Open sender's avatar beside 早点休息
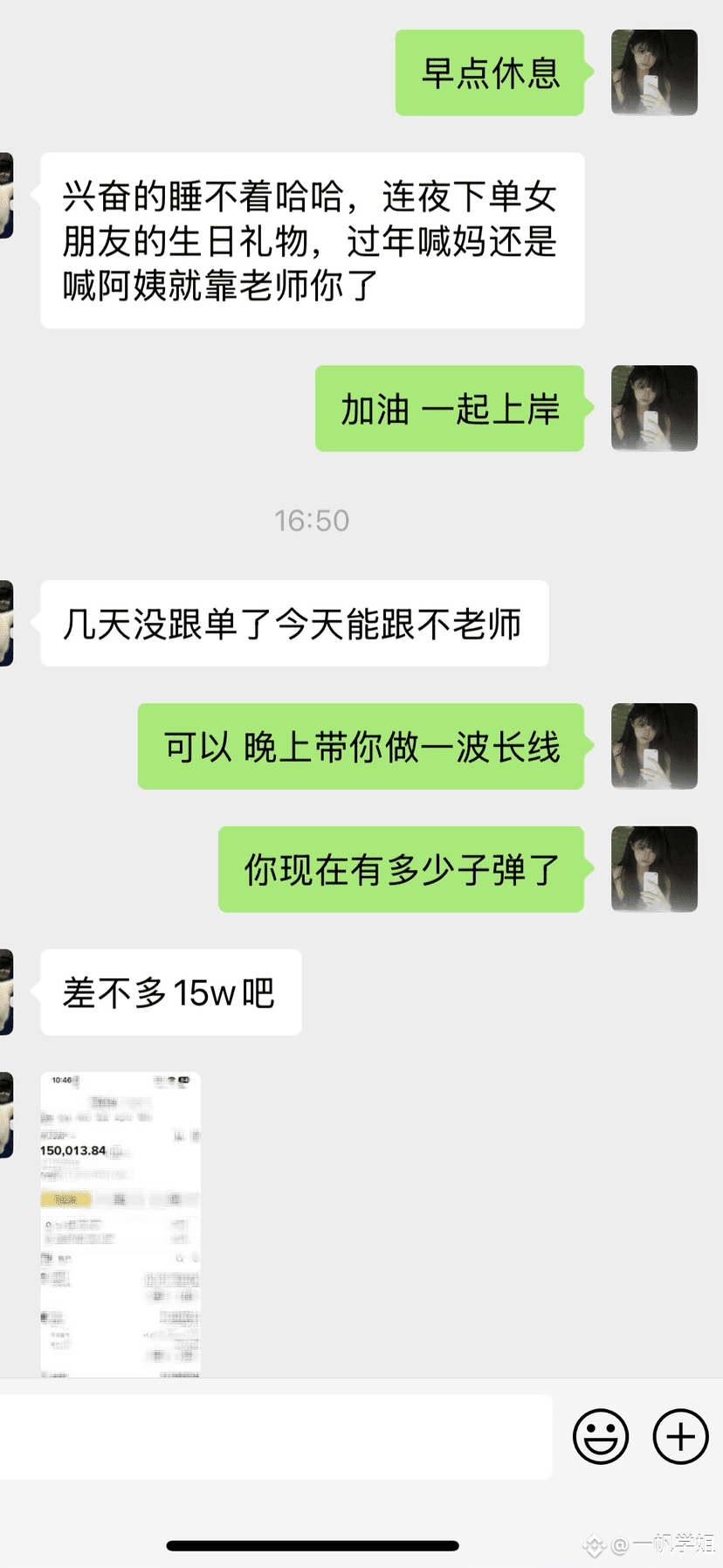Image resolution: width=723 pixels, height=1568 pixels. 654,73
